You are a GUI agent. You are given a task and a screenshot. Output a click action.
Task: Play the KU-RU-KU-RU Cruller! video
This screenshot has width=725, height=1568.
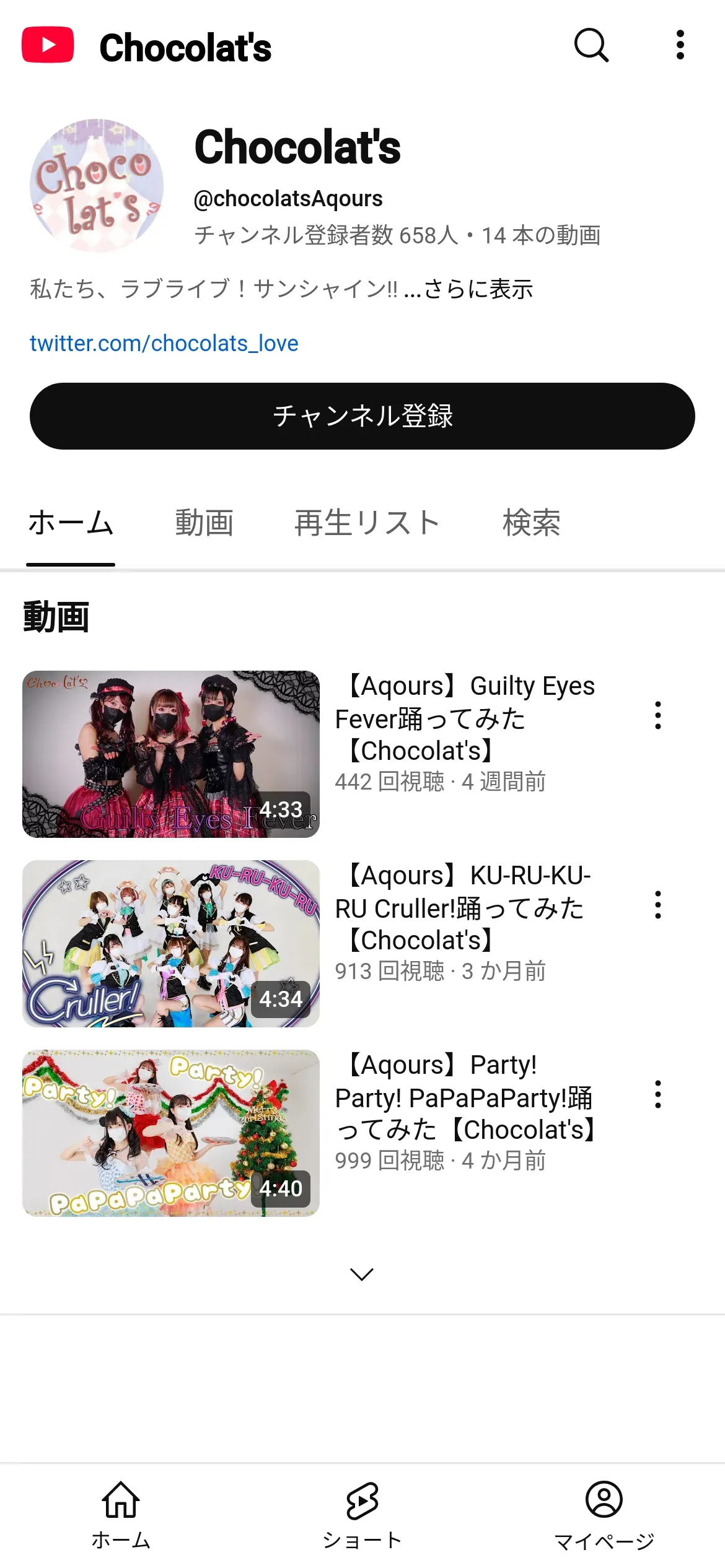[x=171, y=944]
